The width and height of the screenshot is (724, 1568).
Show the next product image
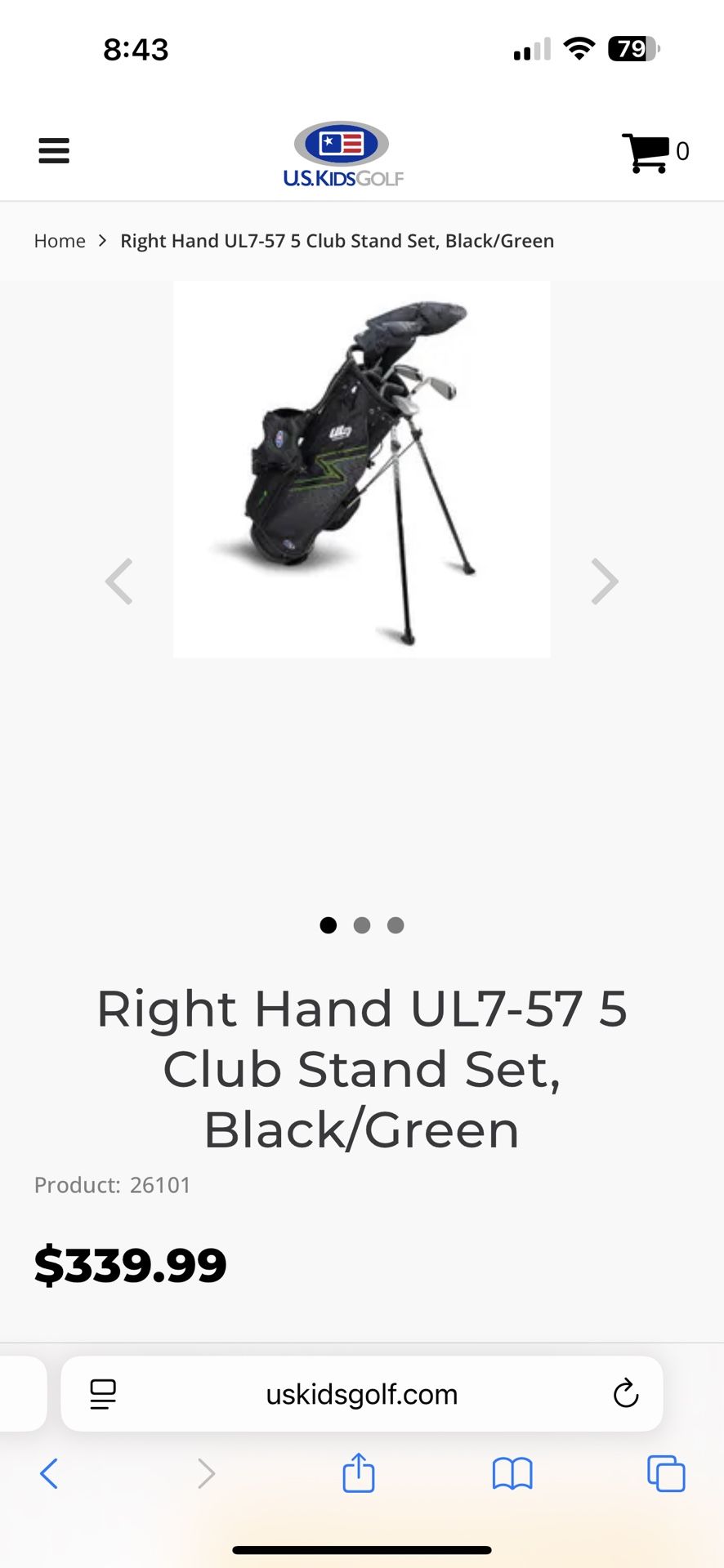coord(604,581)
